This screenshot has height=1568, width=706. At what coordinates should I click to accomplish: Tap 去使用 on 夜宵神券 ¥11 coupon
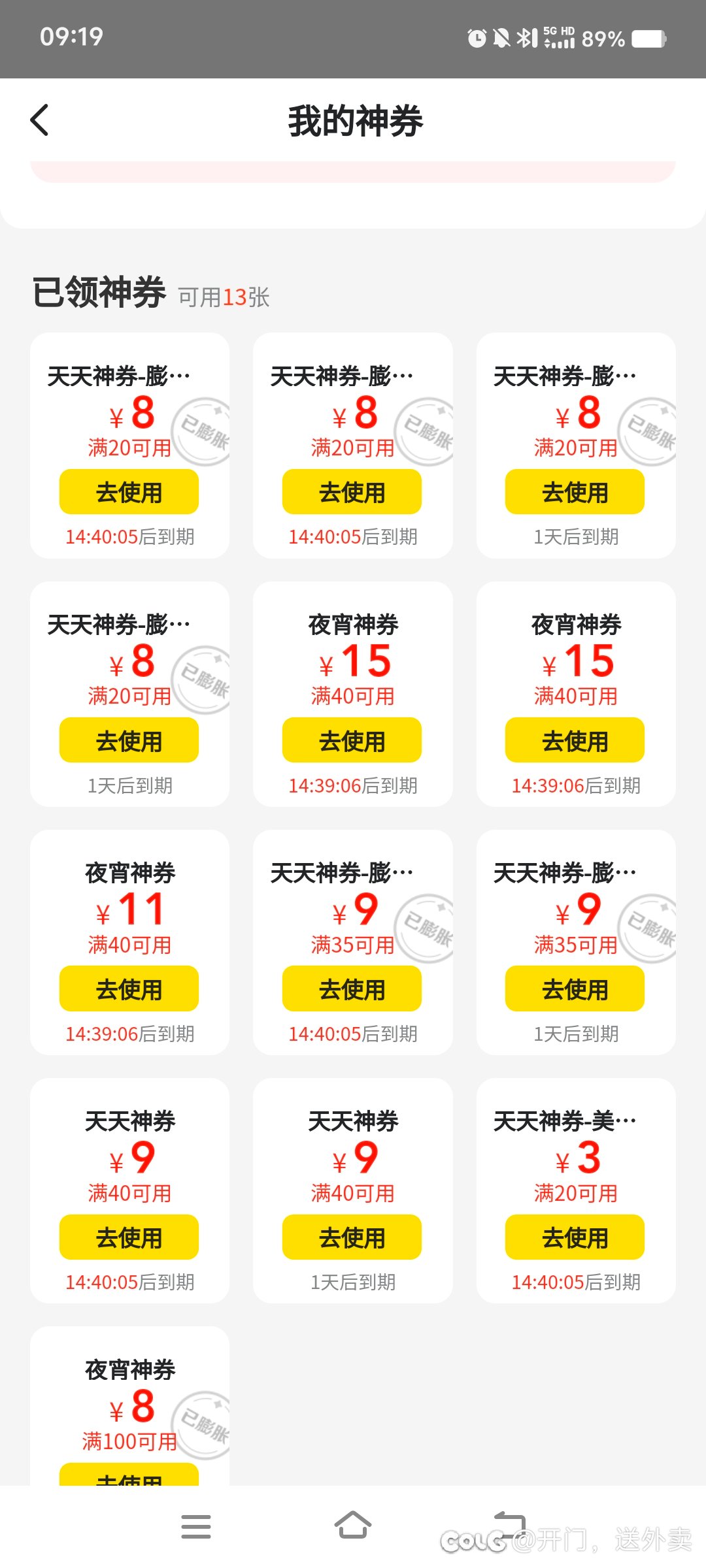pos(129,988)
